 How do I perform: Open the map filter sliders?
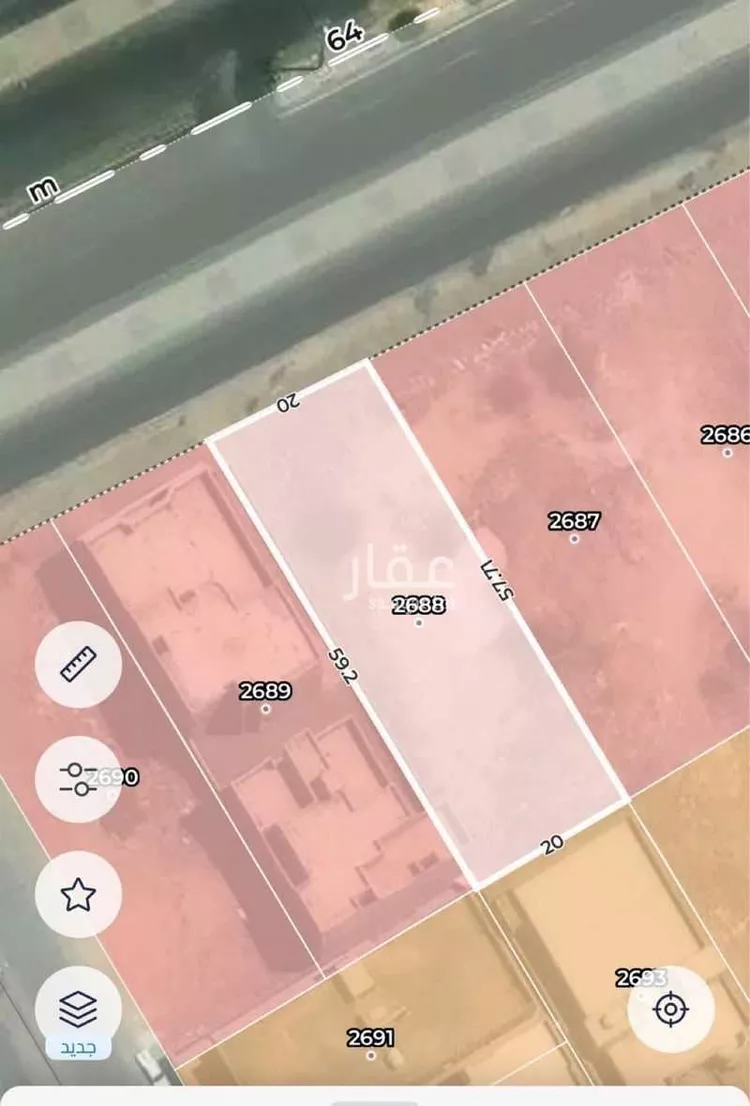pyautogui.click(x=78, y=779)
